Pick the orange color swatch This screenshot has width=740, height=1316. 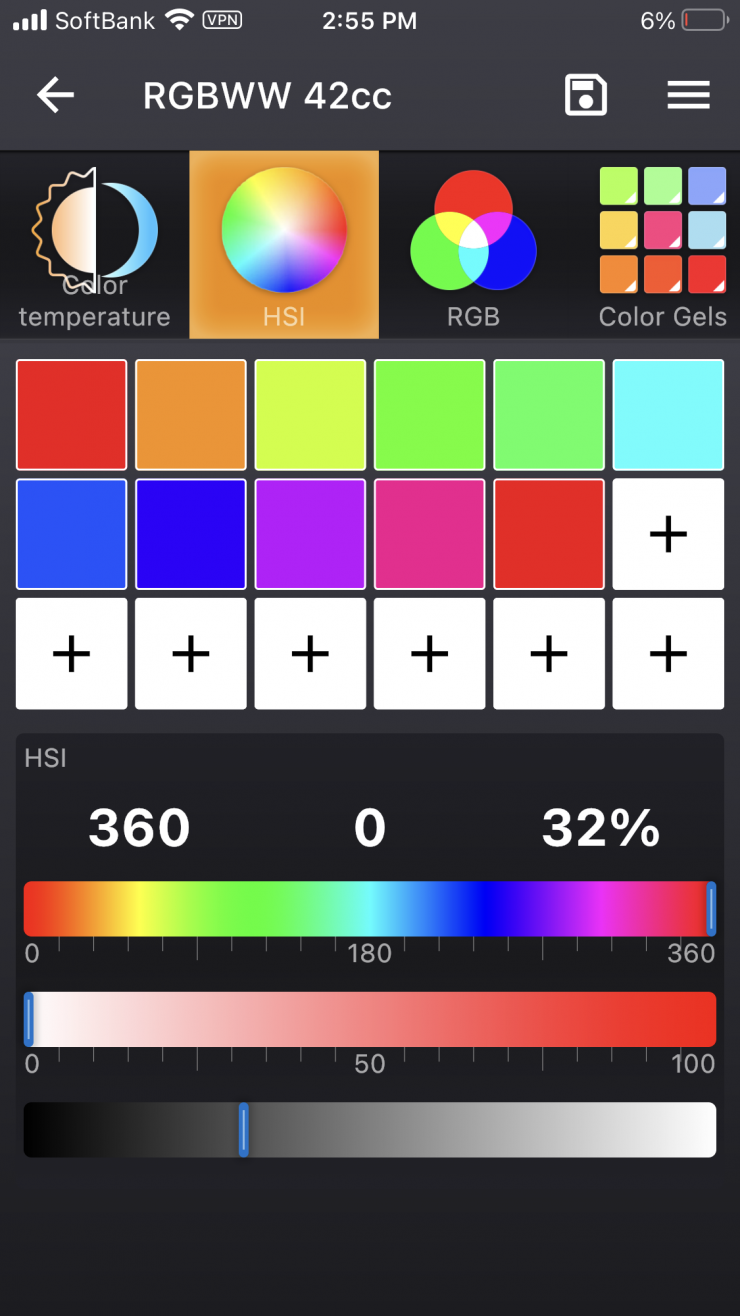[191, 415]
